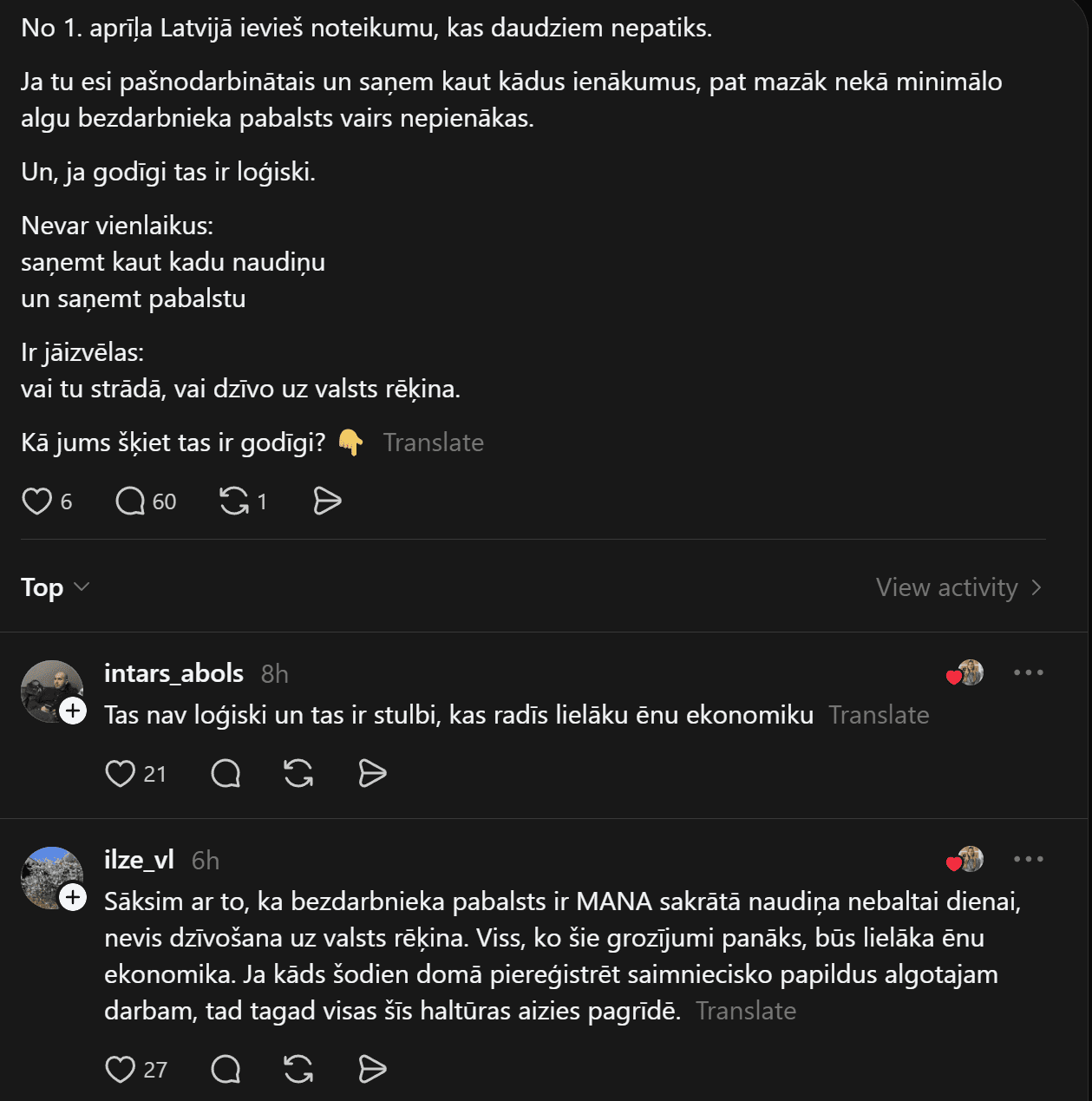The width and height of the screenshot is (1092, 1101).
Task: Translate intars_abols's reply
Action: click(x=879, y=715)
